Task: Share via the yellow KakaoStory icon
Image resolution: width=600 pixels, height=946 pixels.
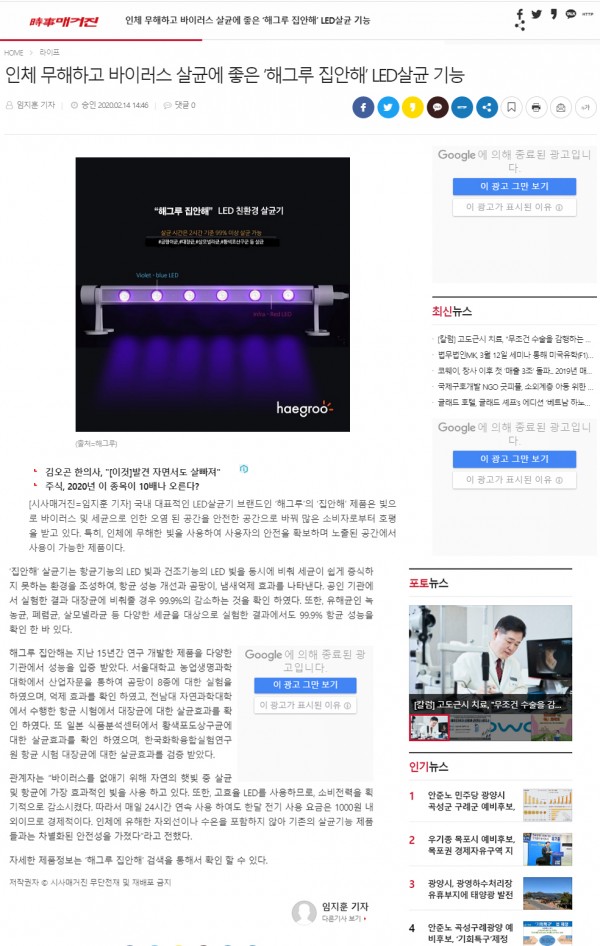Action: coord(412,107)
